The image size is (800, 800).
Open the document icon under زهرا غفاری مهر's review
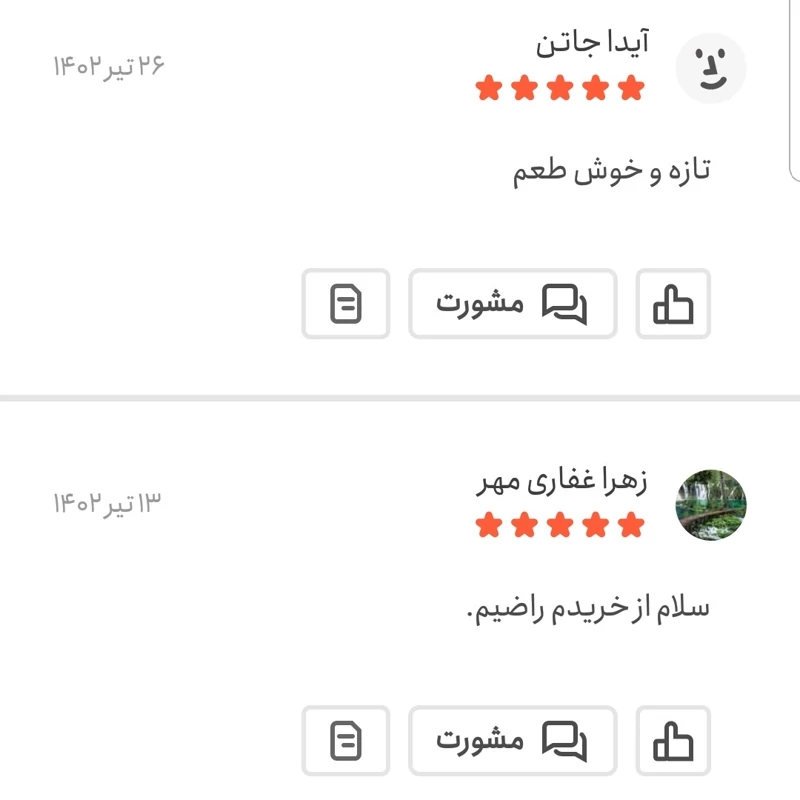345,741
